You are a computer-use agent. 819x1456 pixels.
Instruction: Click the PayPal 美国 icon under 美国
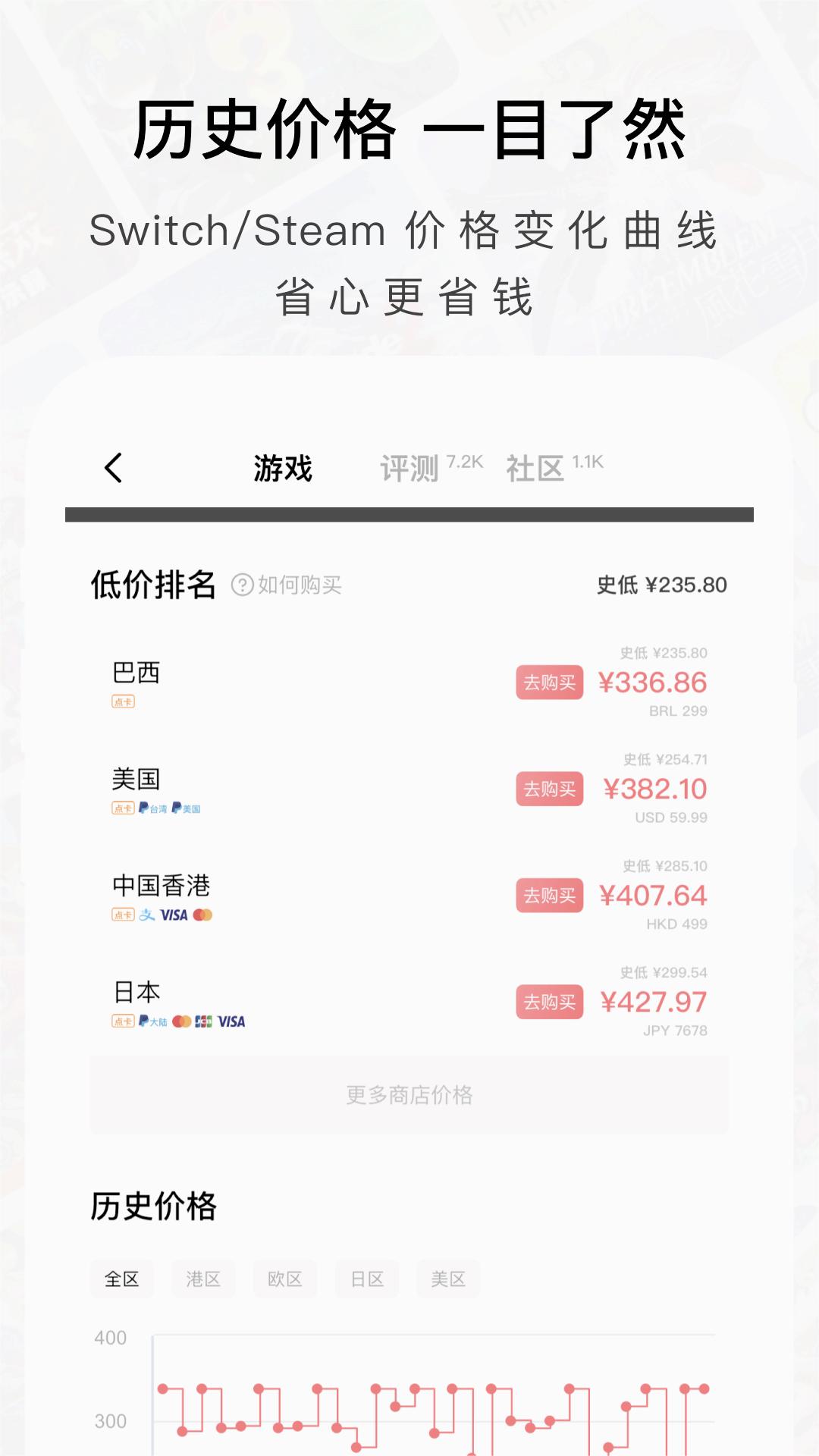click(x=187, y=807)
